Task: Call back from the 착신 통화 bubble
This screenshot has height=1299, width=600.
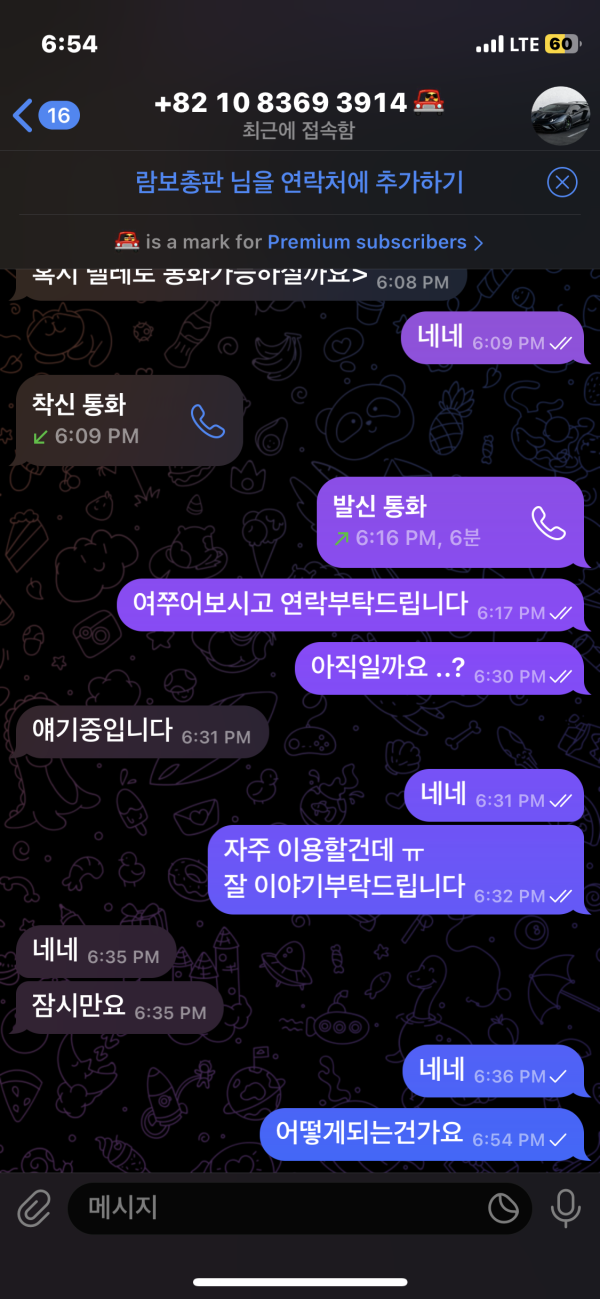Action: [208, 421]
